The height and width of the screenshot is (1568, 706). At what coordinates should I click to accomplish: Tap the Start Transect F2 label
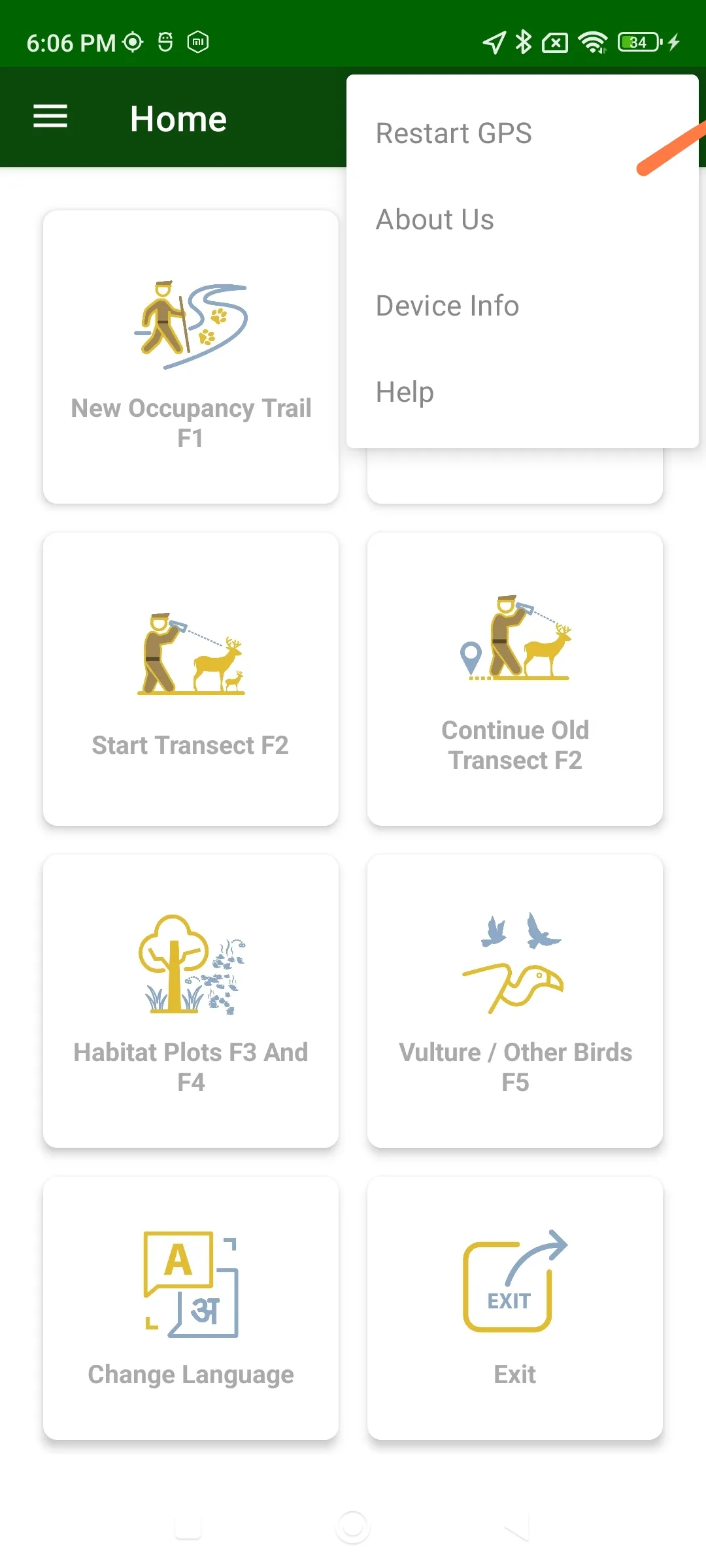190,745
